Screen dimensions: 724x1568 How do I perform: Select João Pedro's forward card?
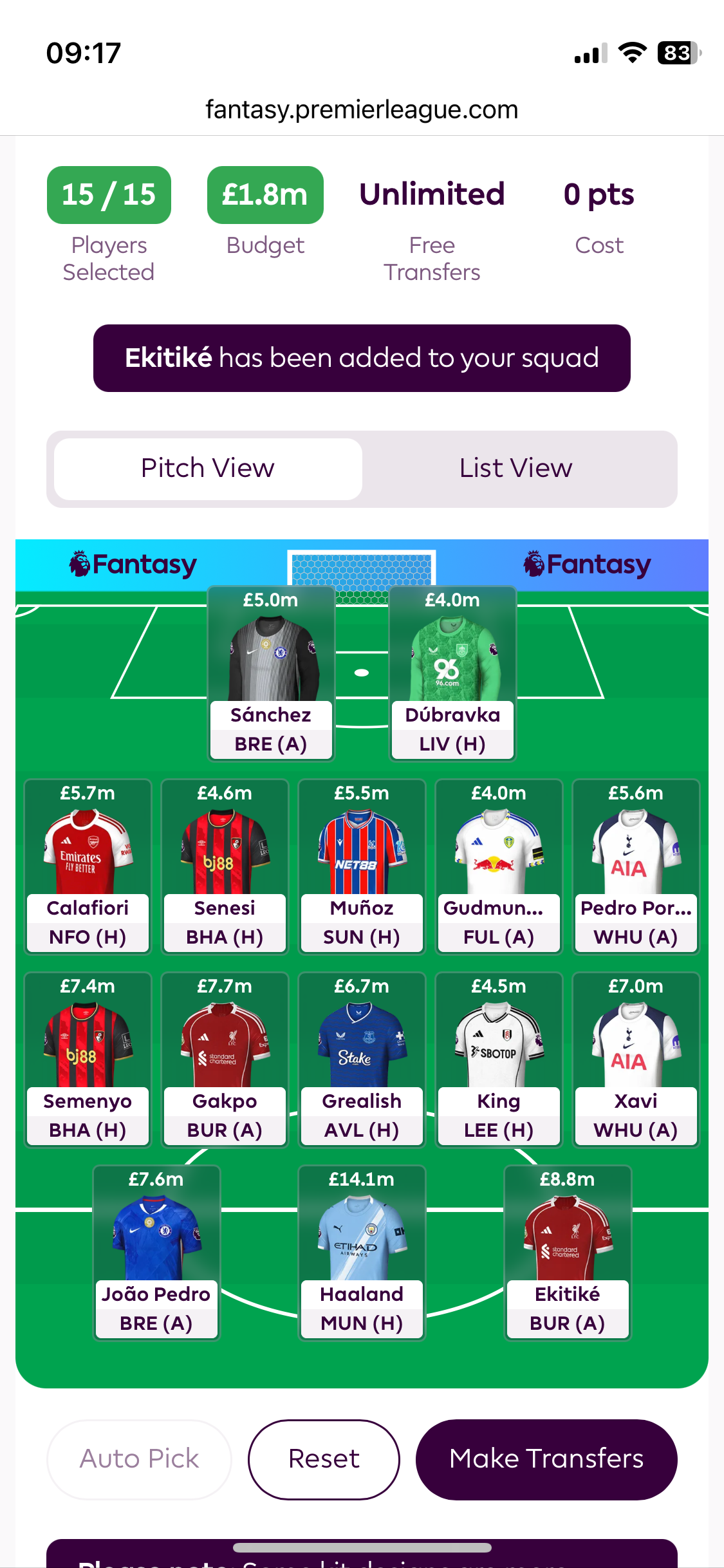point(156,1252)
